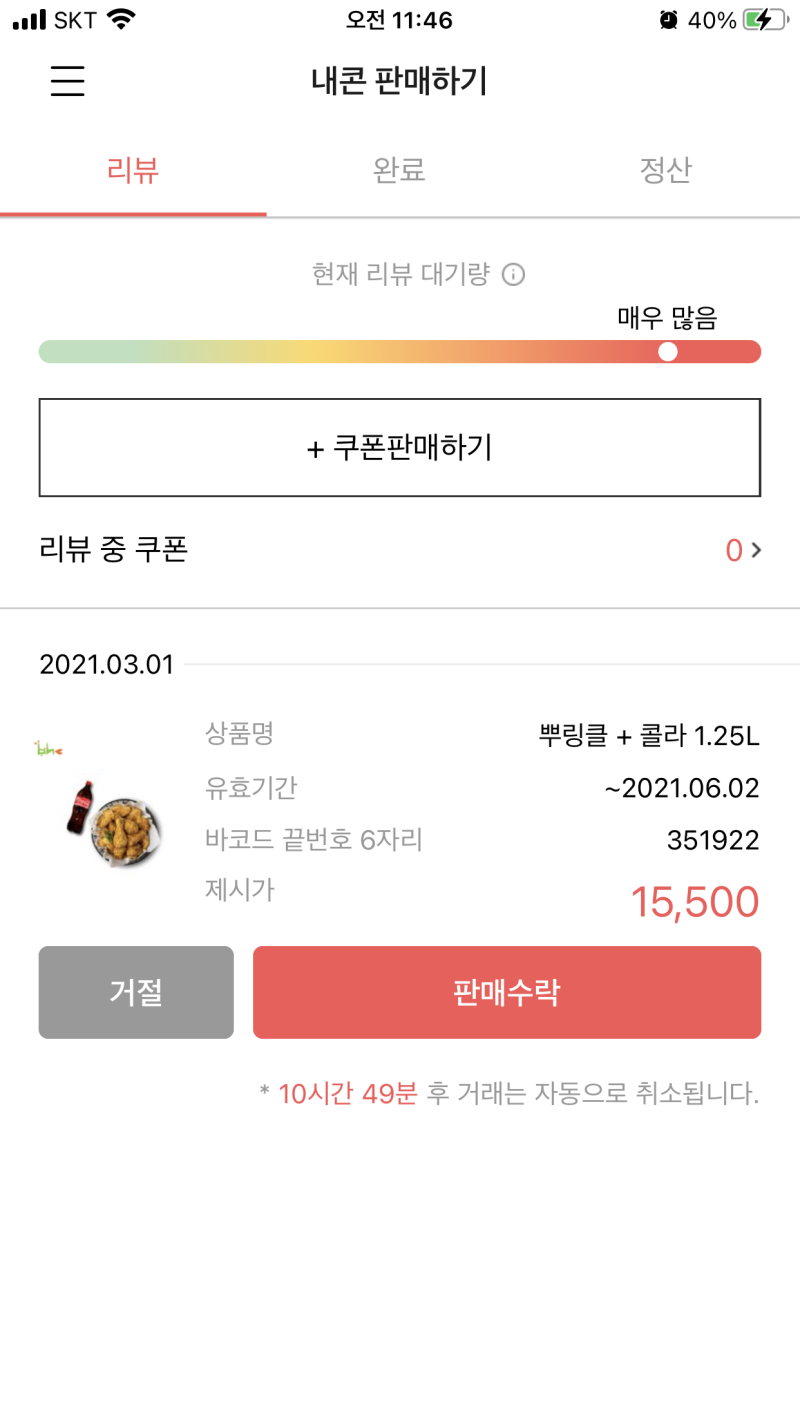Click the 쿠폰판매하기 button
Image resolution: width=800 pixels, height=1422 pixels.
click(399, 447)
